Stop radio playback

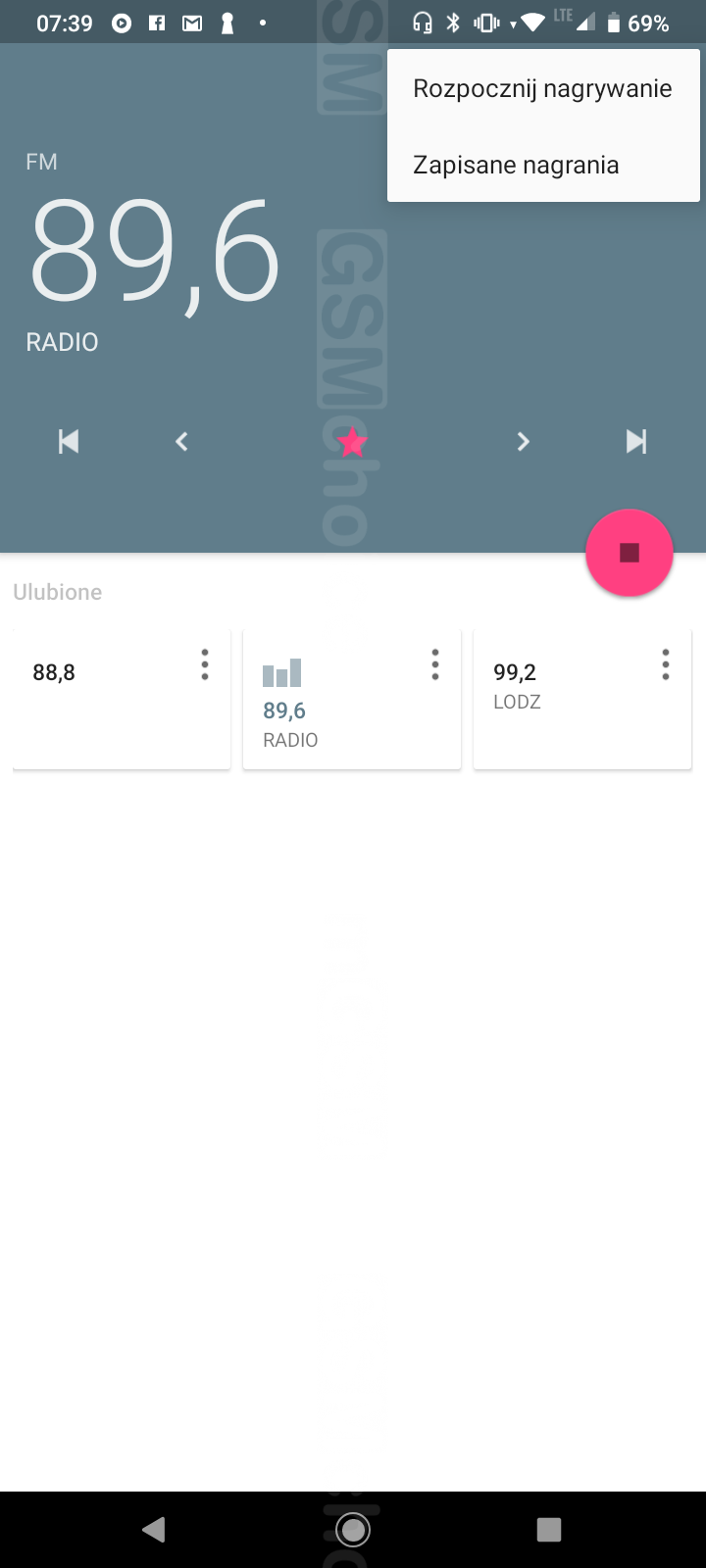(629, 553)
